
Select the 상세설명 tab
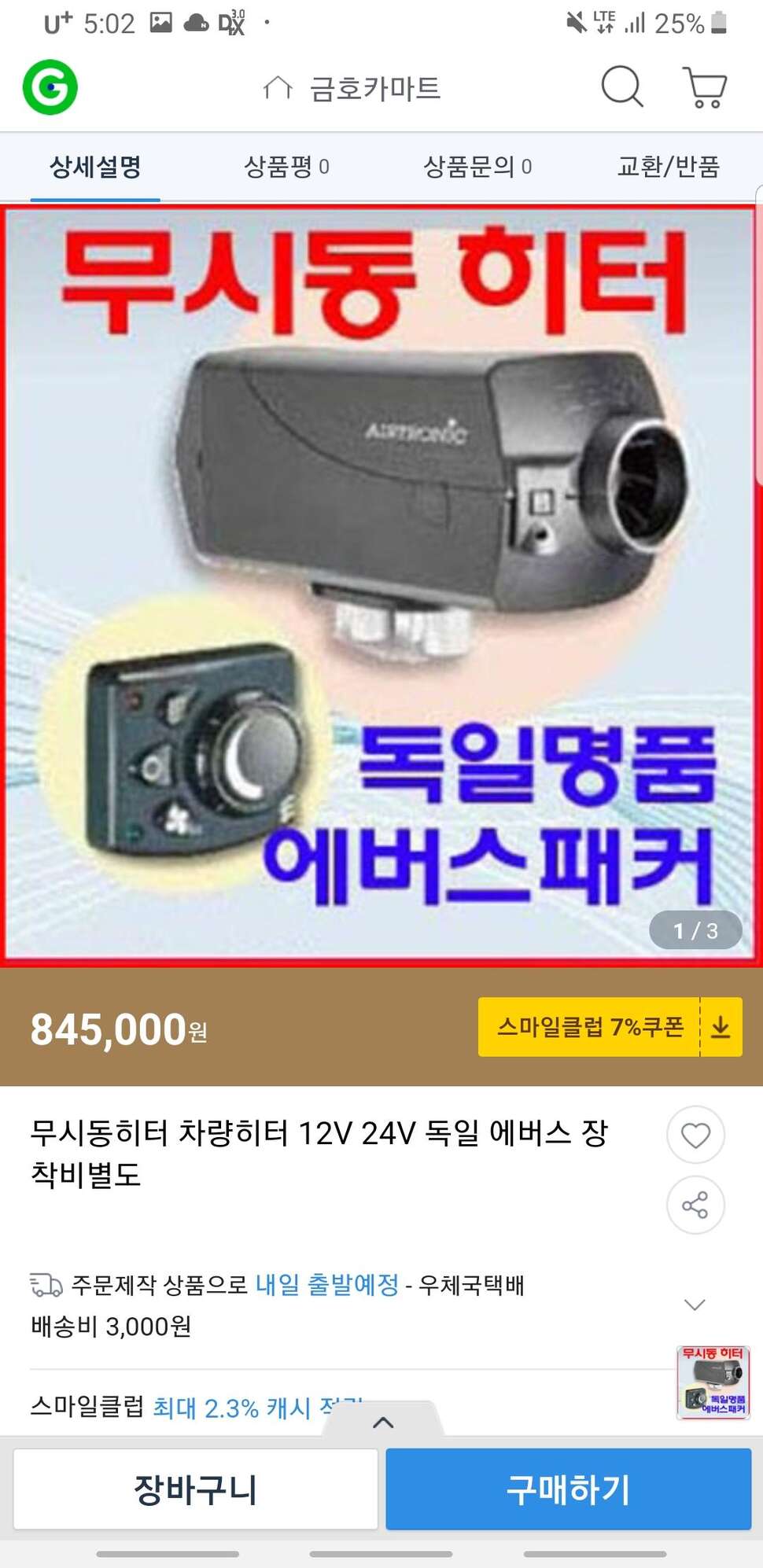point(95,166)
